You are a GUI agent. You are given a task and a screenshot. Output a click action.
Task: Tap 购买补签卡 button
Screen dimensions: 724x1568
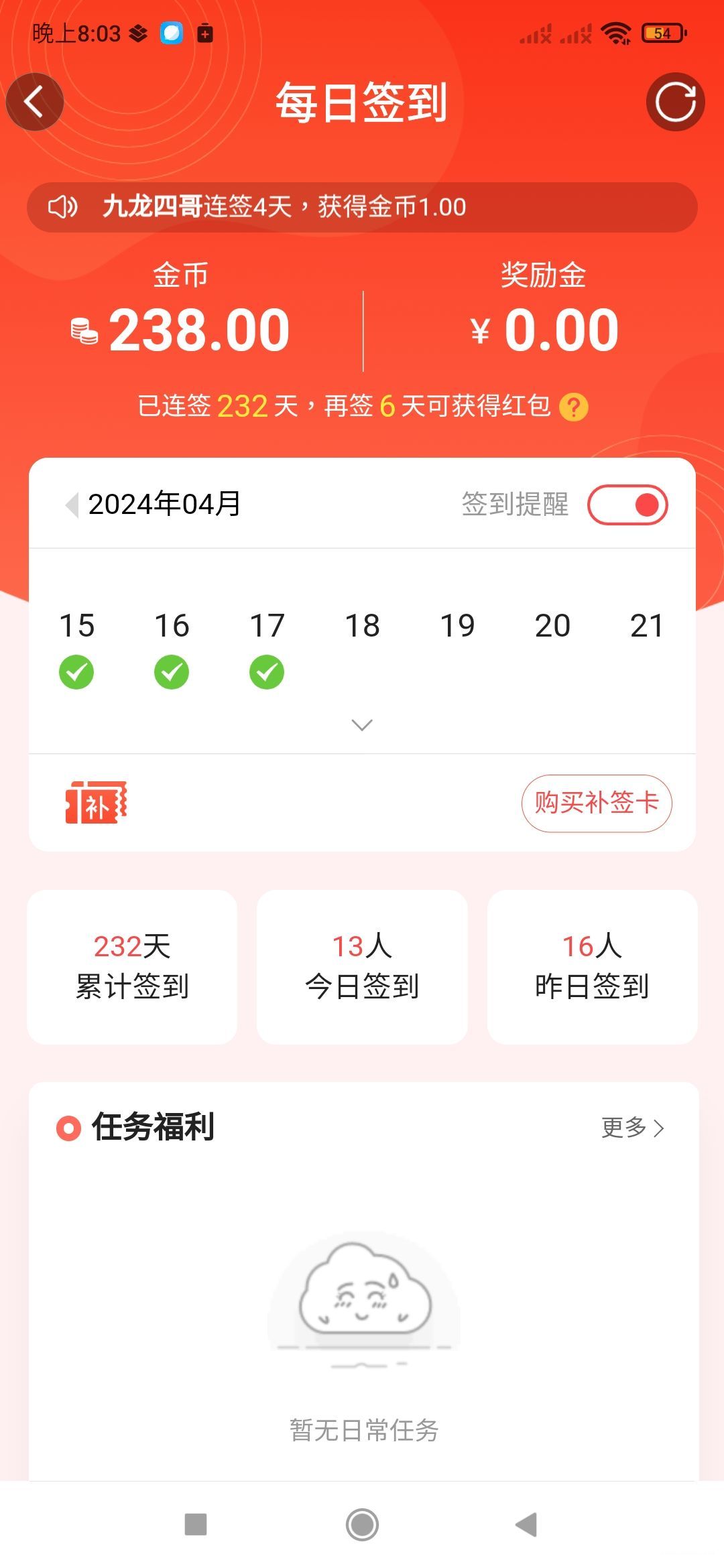597,803
